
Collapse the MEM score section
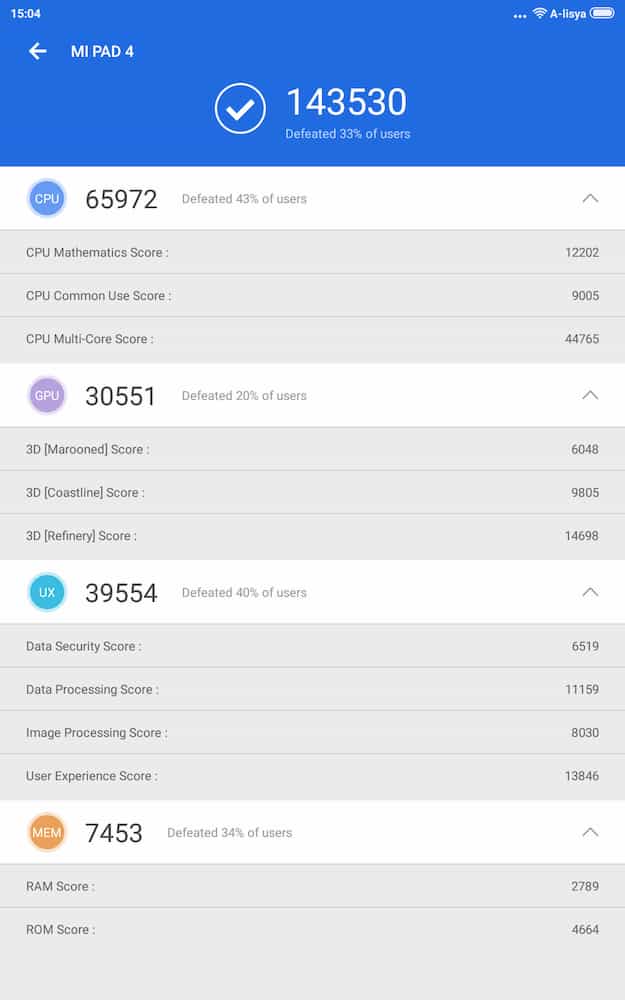point(590,832)
